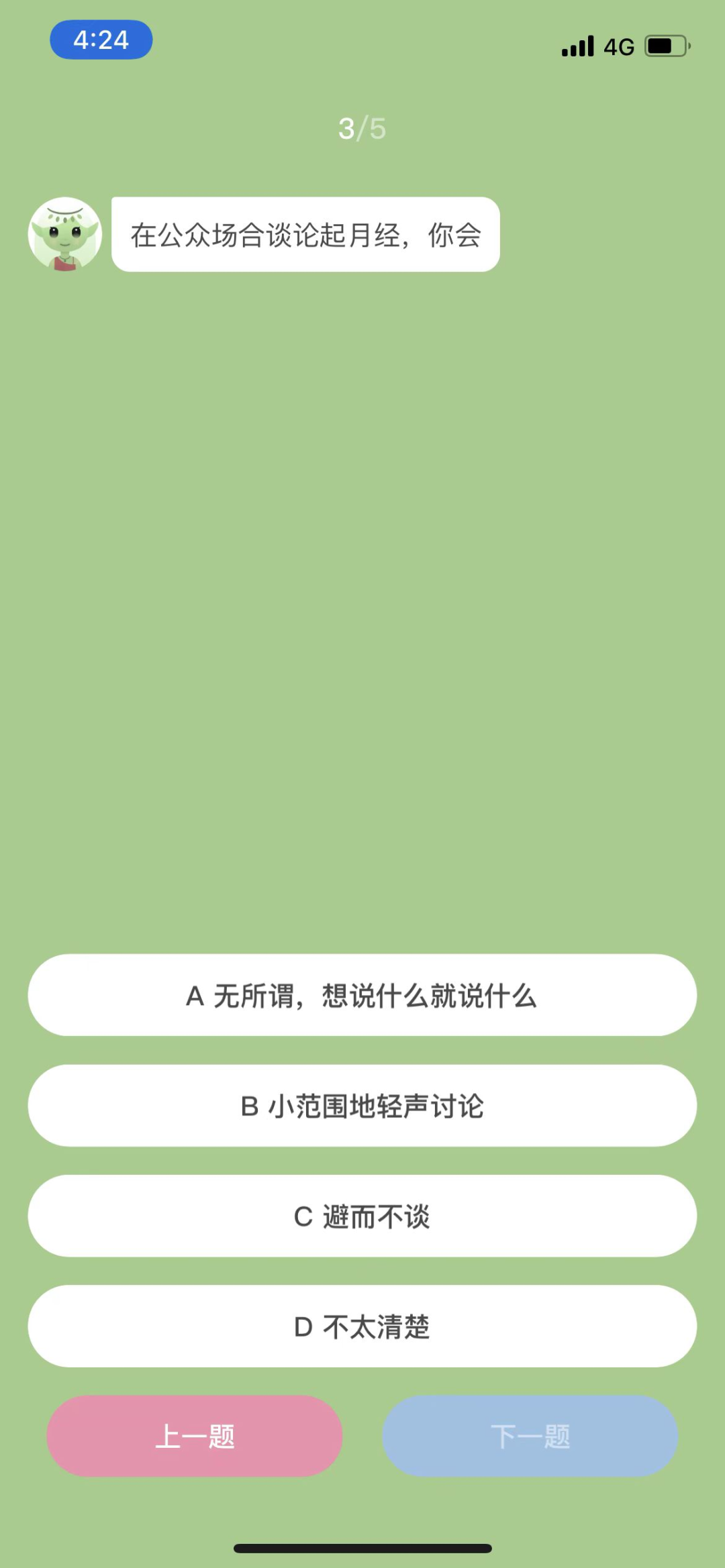Screen dimensions: 725x1568
Task: Tap 下一题 to continue
Action: coord(530,1436)
